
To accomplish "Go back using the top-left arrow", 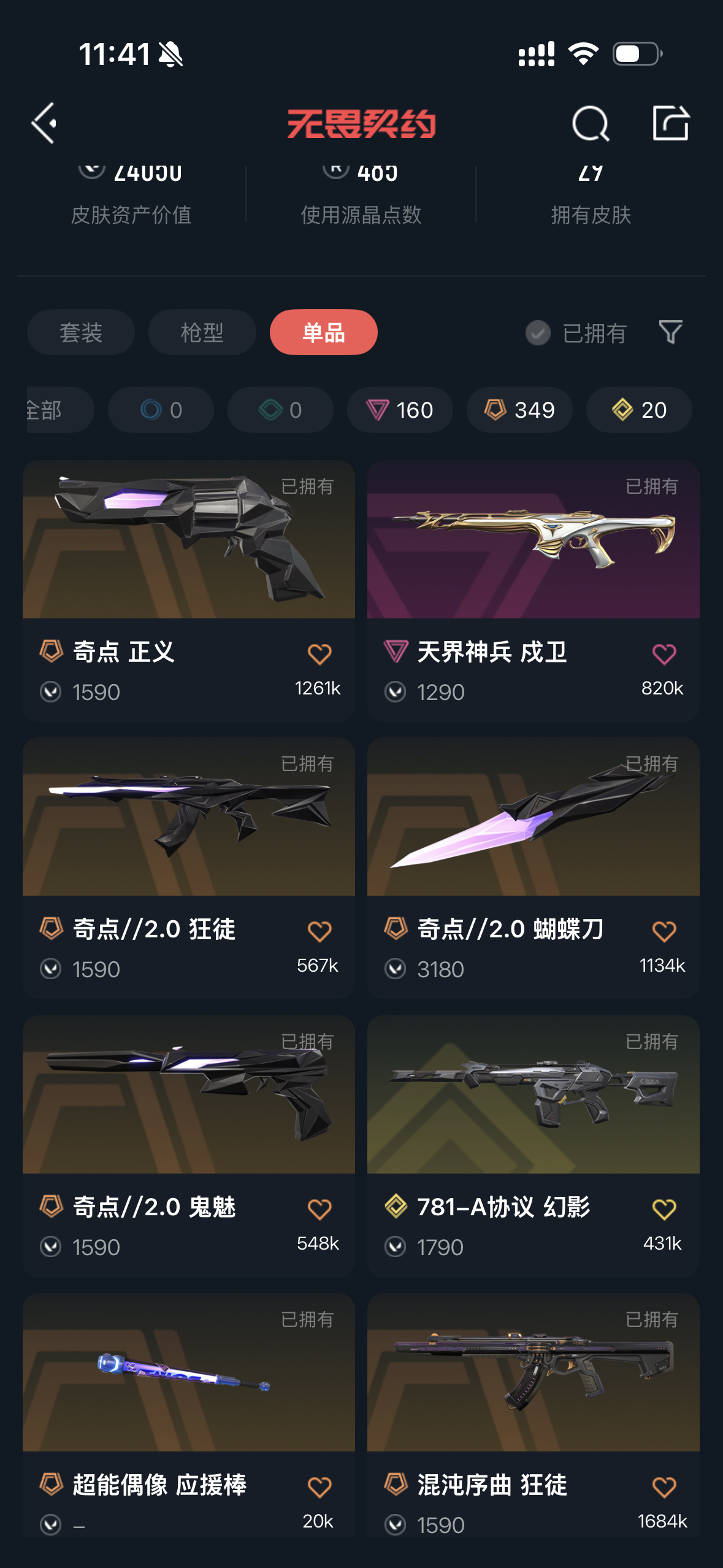I will click(x=45, y=123).
